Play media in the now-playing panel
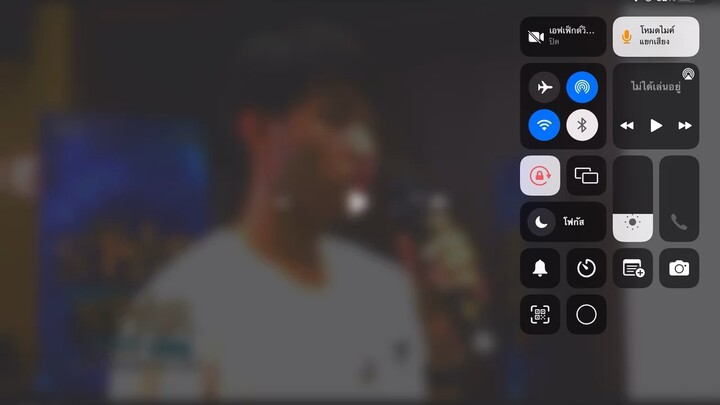The width and height of the screenshot is (720, 405). 656,125
